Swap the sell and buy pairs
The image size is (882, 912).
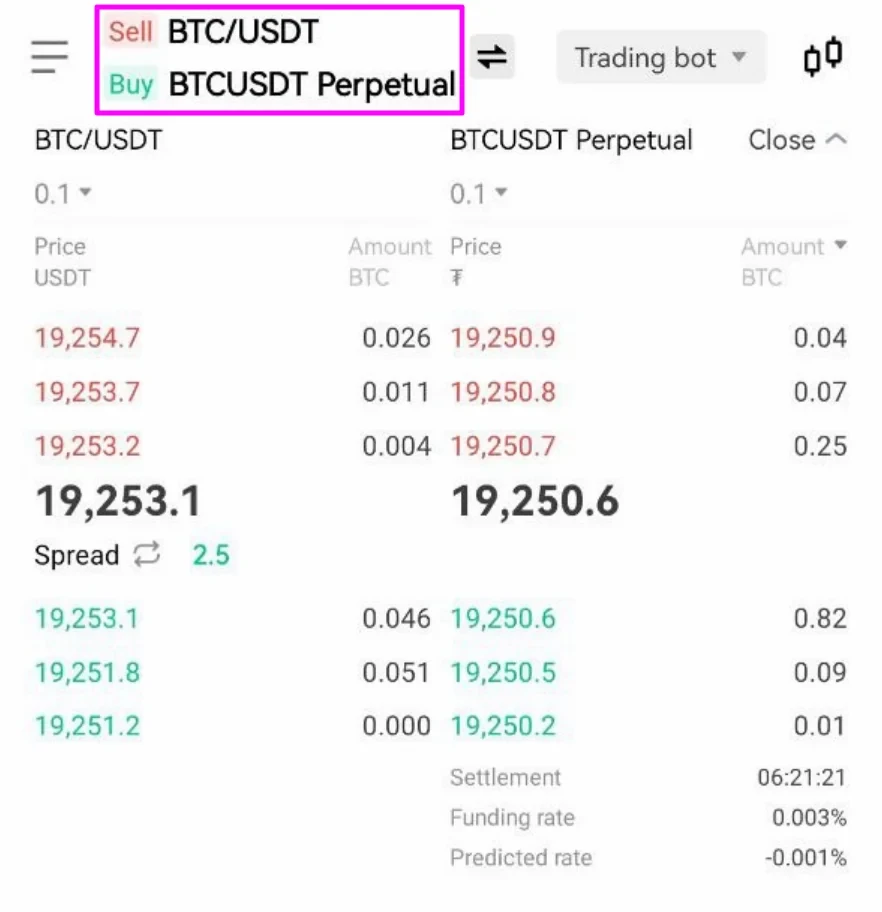491,57
